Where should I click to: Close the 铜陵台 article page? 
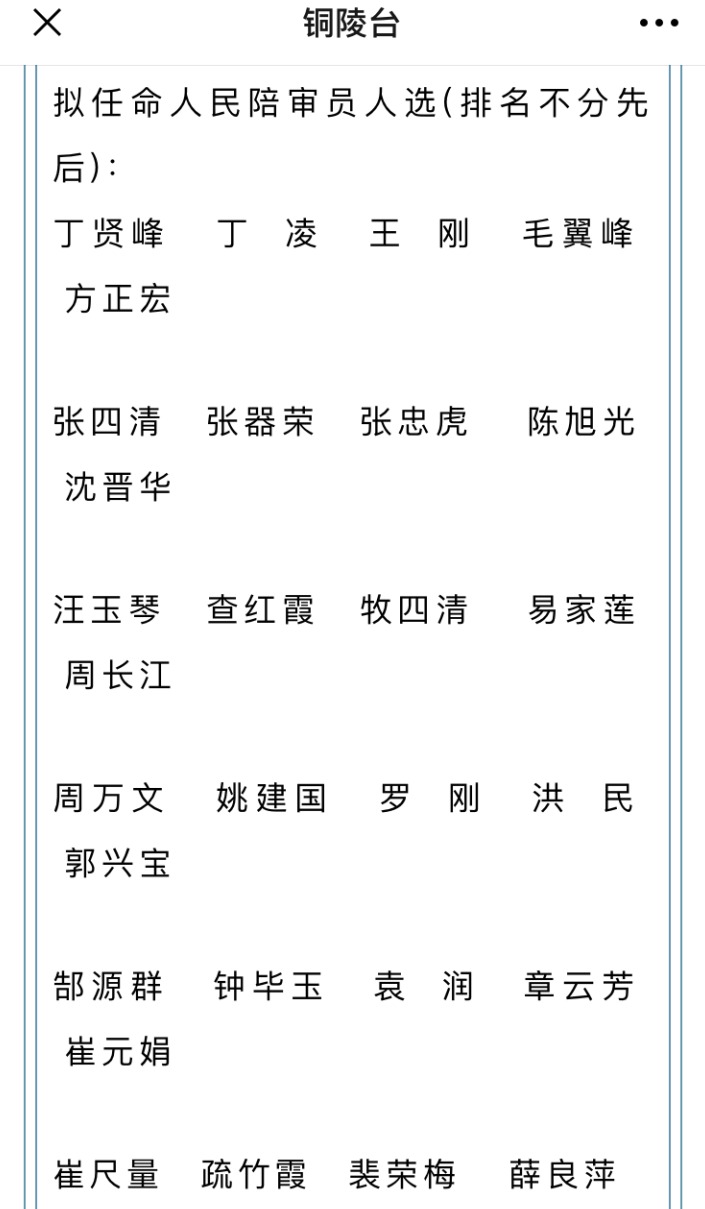pyautogui.click(x=47, y=23)
